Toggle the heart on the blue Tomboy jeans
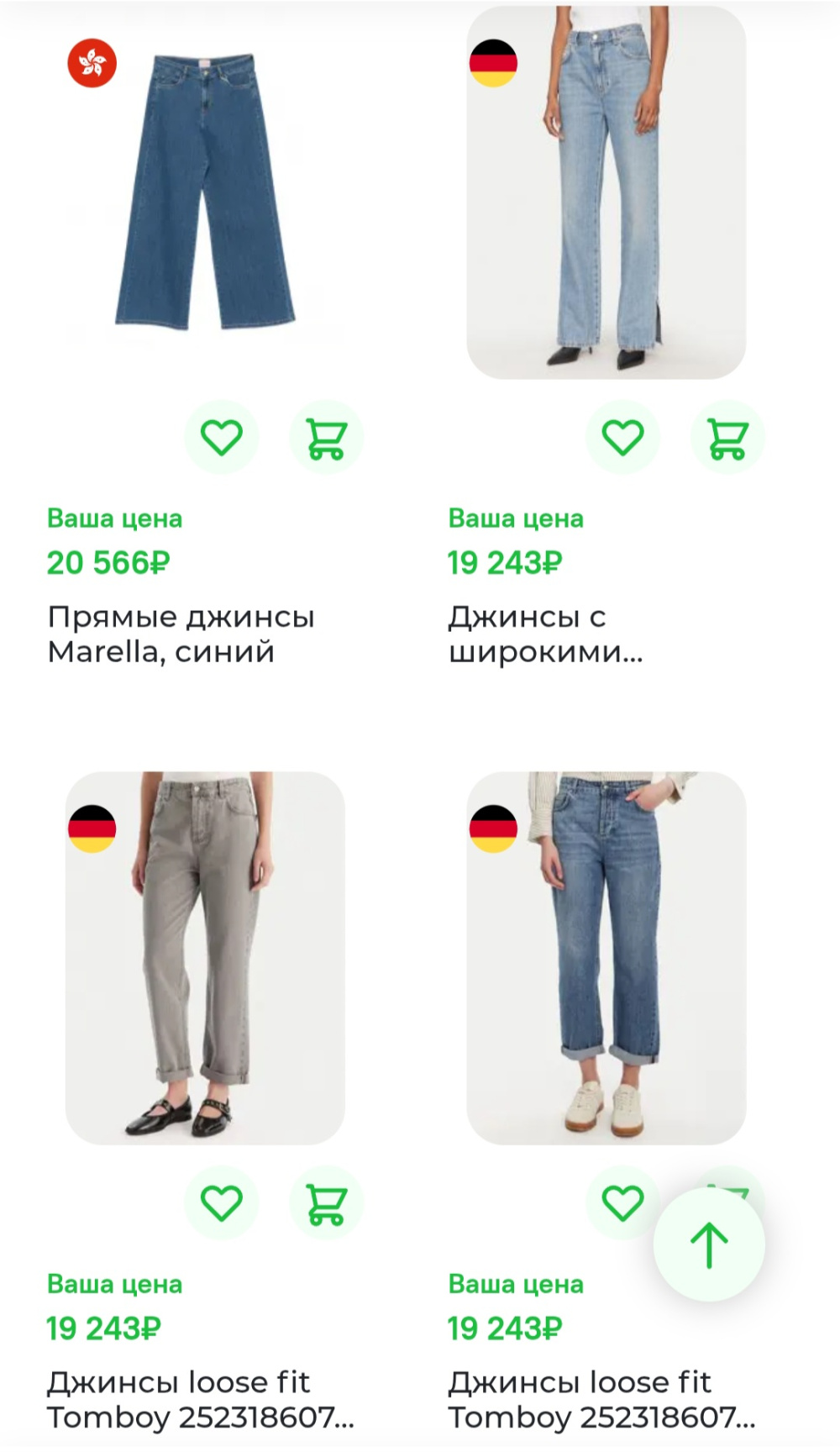840x1452 pixels. pos(622,1203)
